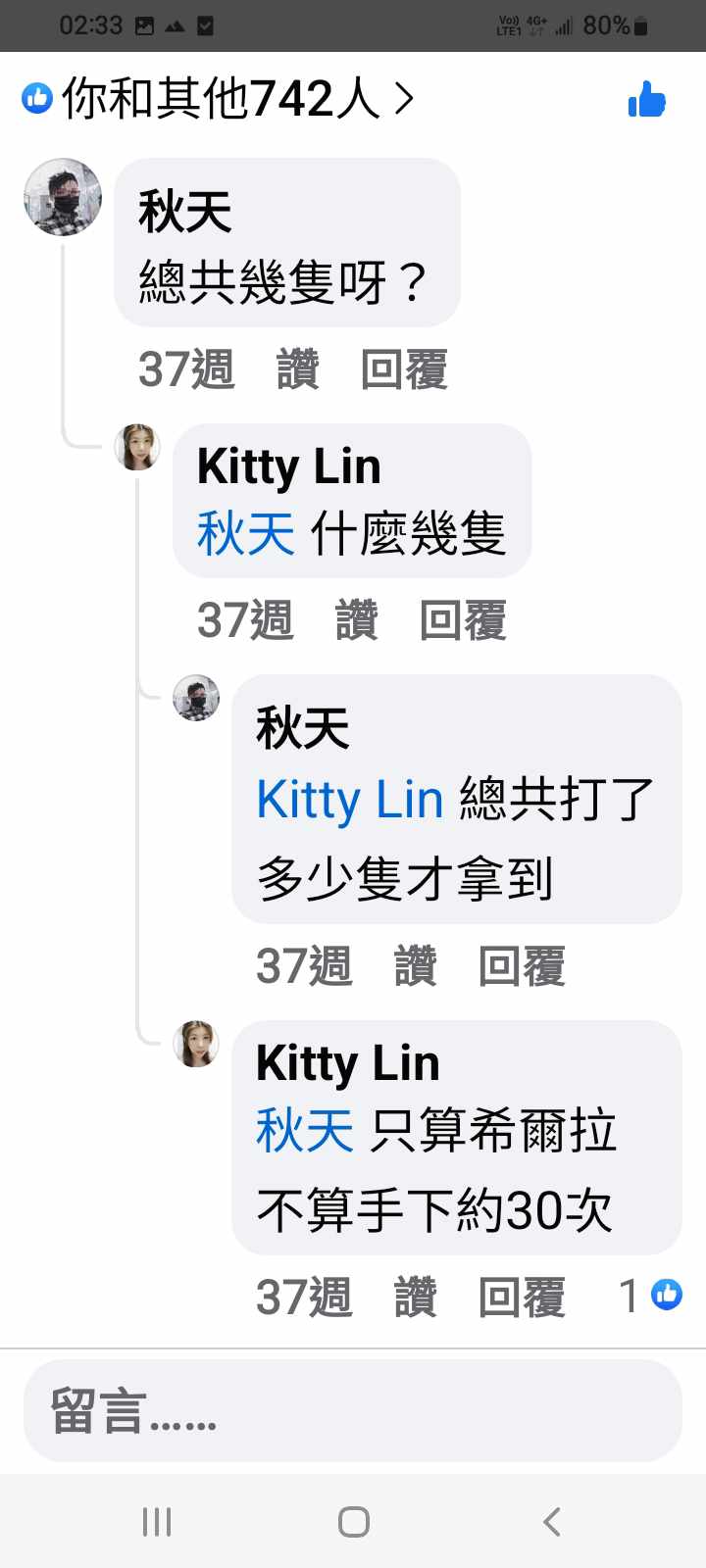
Task: Open Kitty Lin's avatar beside 什麼幾隻
Action: click(138, 448)
